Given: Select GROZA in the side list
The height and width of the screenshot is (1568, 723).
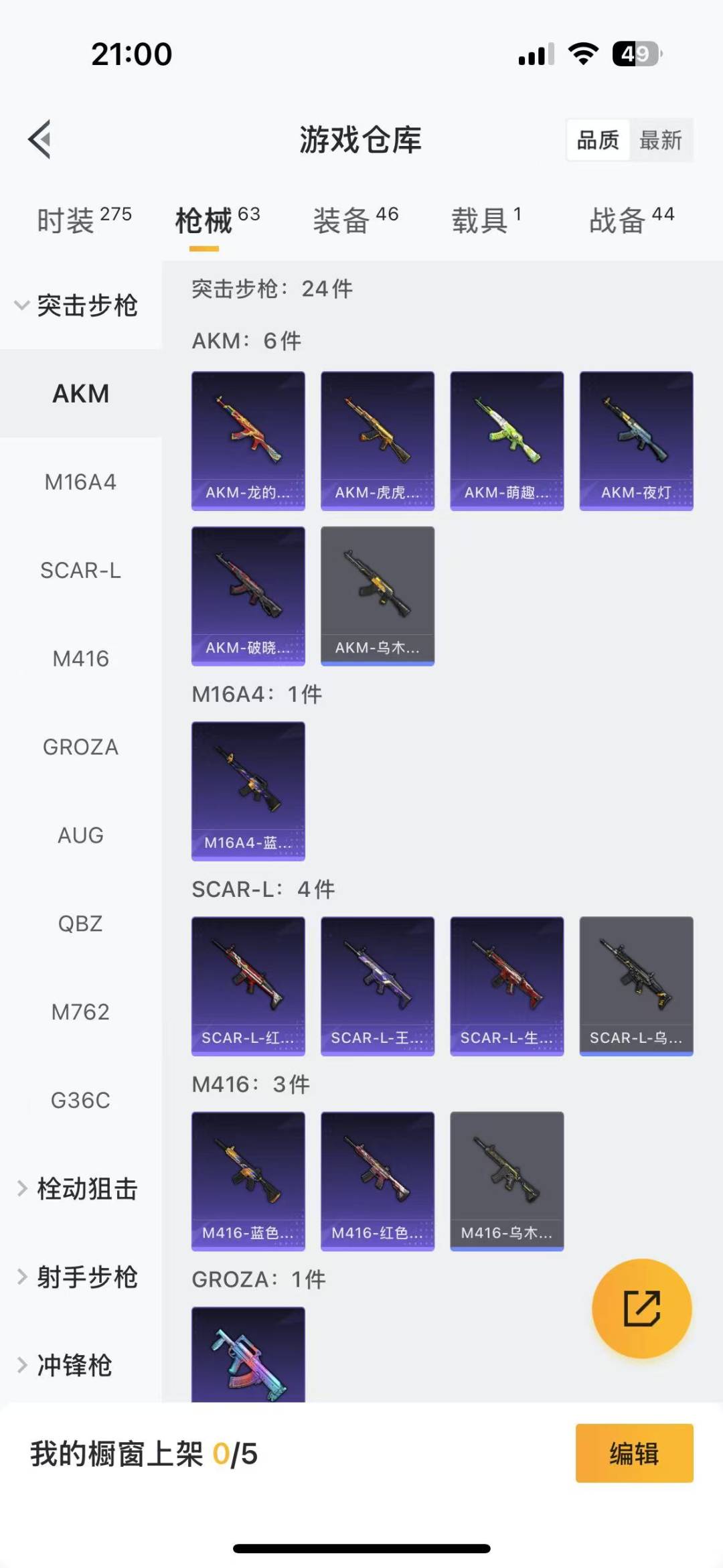Looking at the screenshot, I should [80, 747].
